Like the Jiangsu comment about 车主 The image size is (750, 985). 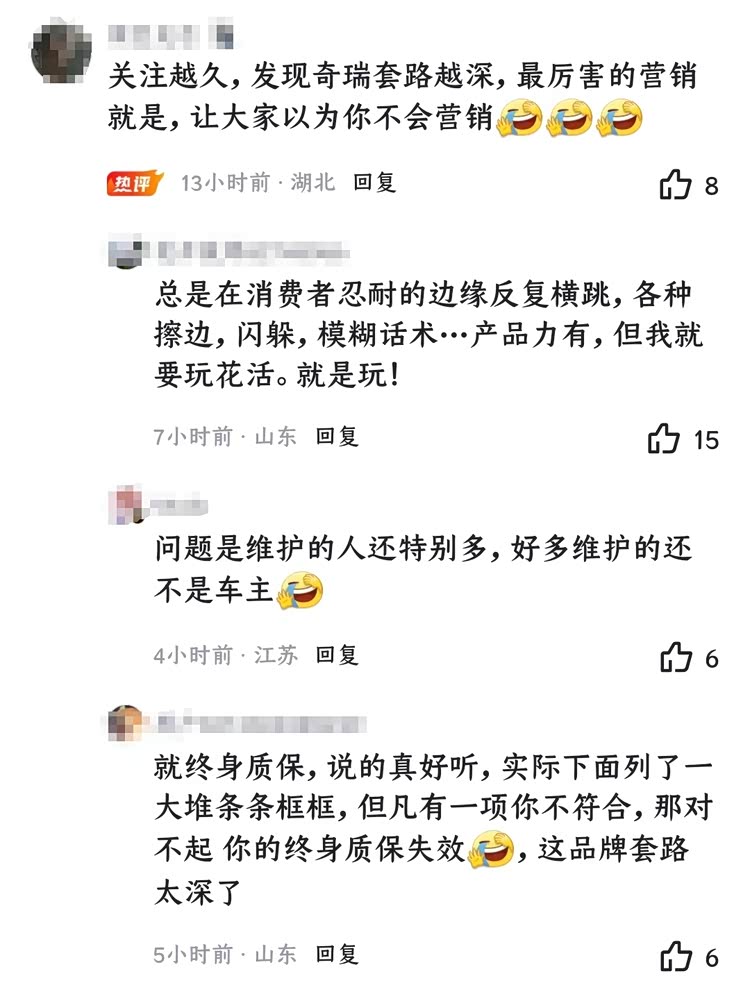[x=677, y=658]
